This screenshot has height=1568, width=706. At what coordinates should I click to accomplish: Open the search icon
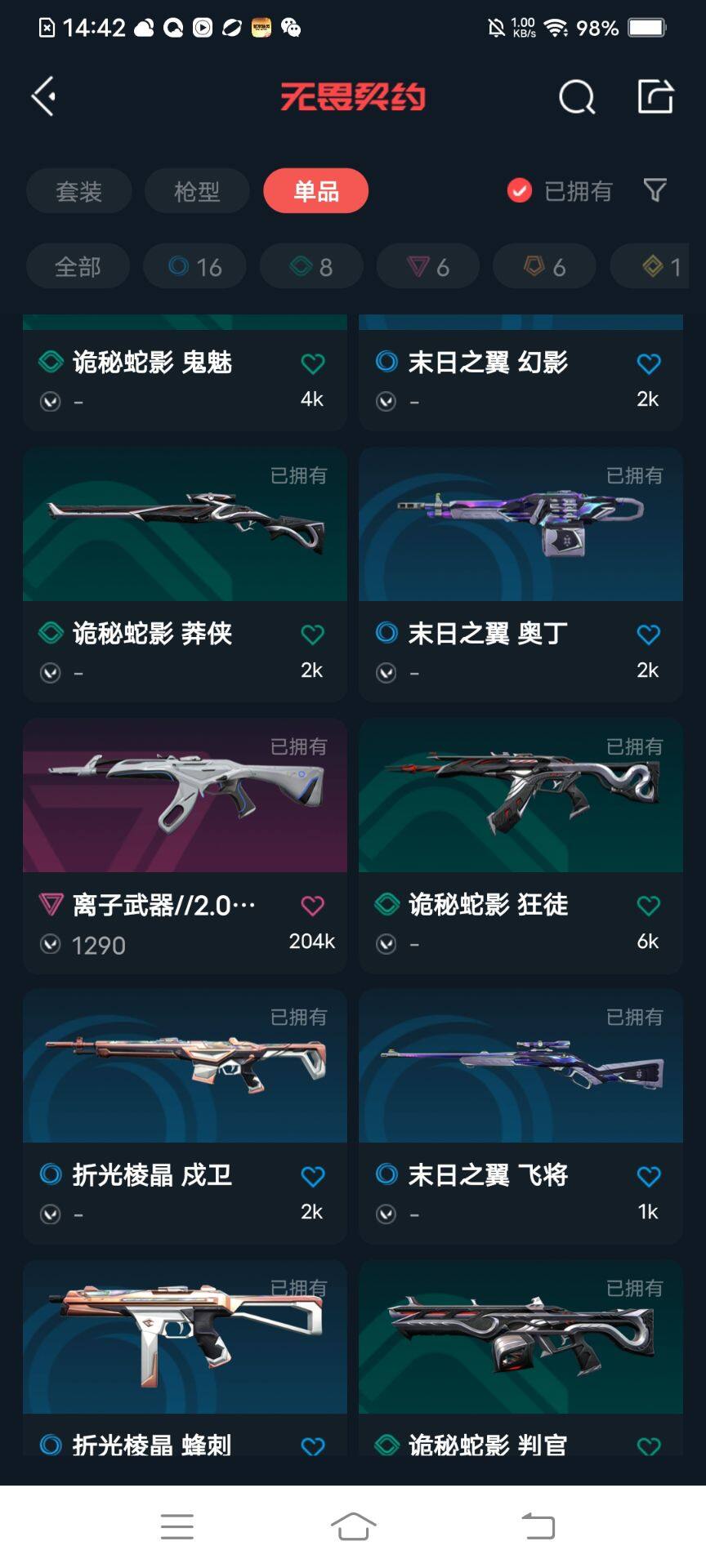pyautogui.click(x=576, y=97)
